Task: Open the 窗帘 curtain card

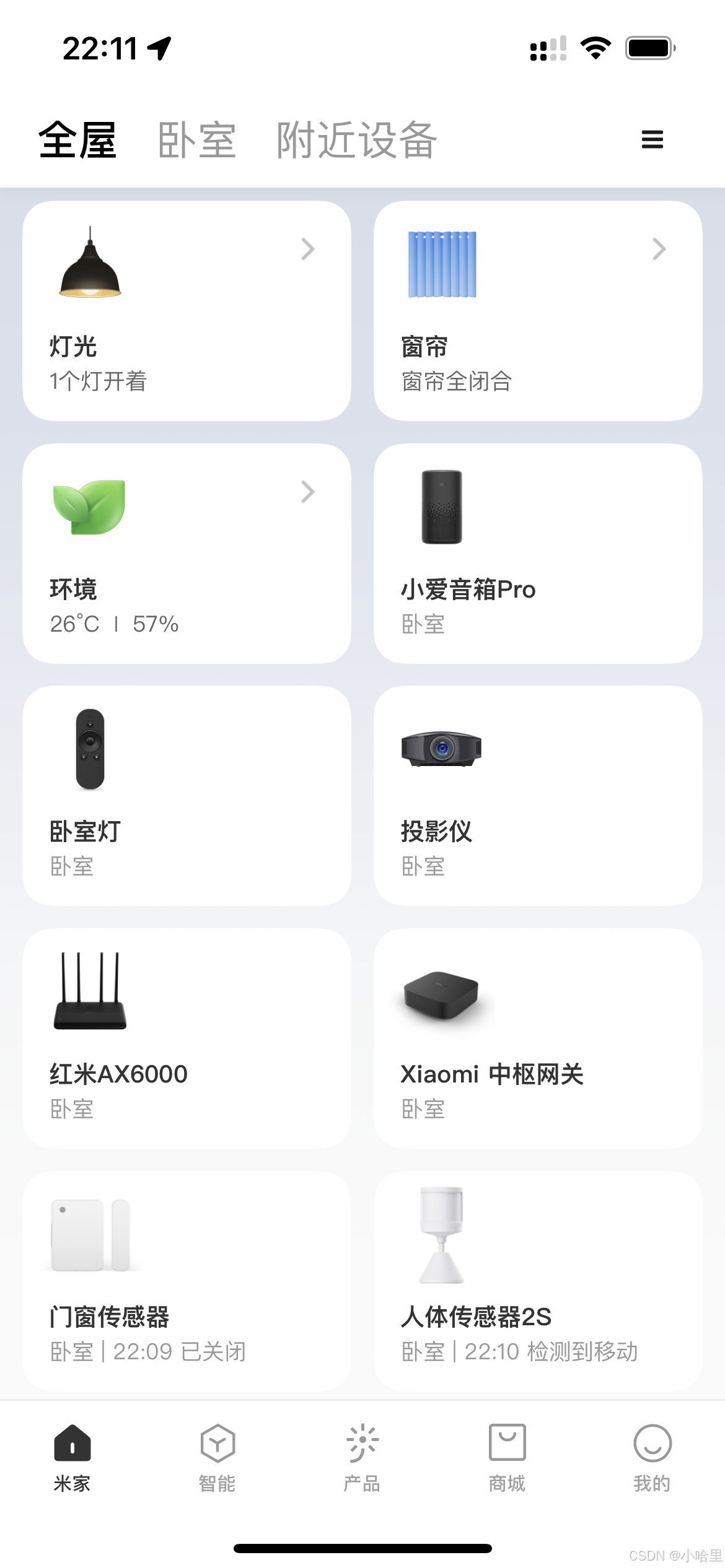Action: click(x=537, y=310)
